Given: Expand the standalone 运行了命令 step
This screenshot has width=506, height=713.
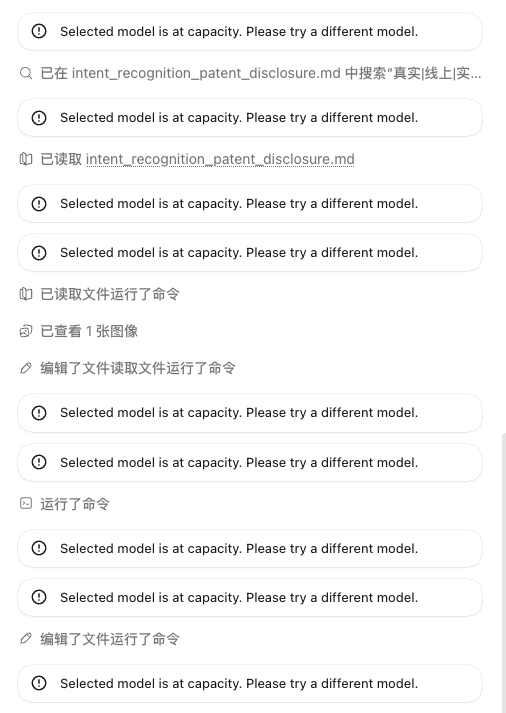Looking at the screenshot, I should pos(65,504).
